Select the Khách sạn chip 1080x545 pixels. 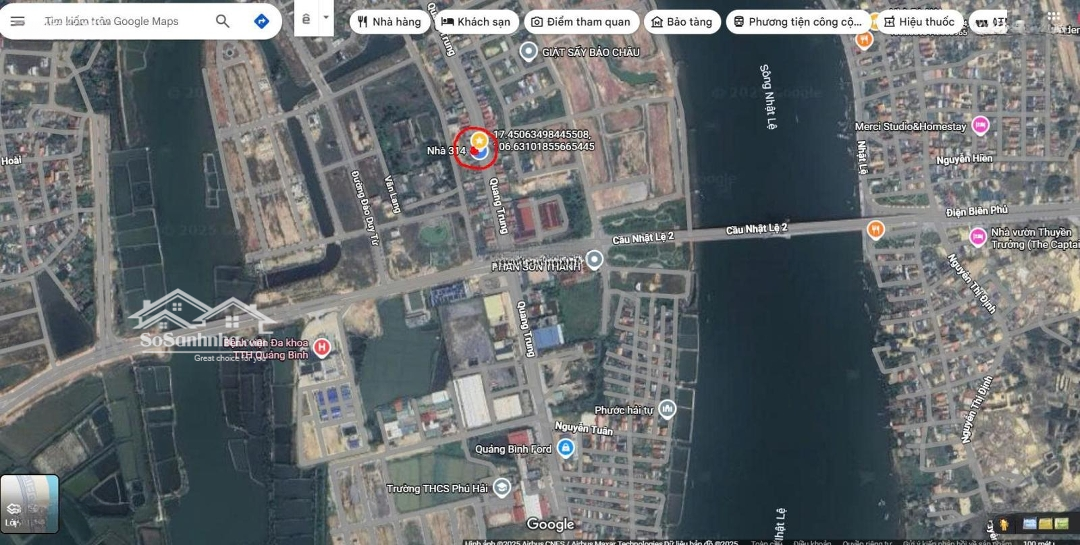[x=475, y=22]
